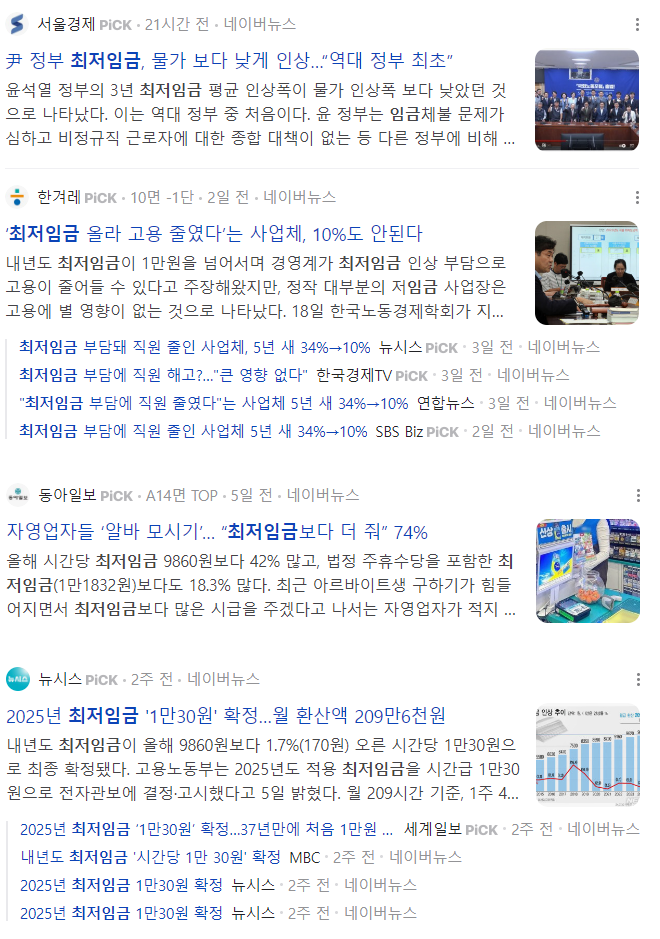Open overflow menu for 한겨레 article
Screen dimensions: 660x939
(x=638, y=197)
